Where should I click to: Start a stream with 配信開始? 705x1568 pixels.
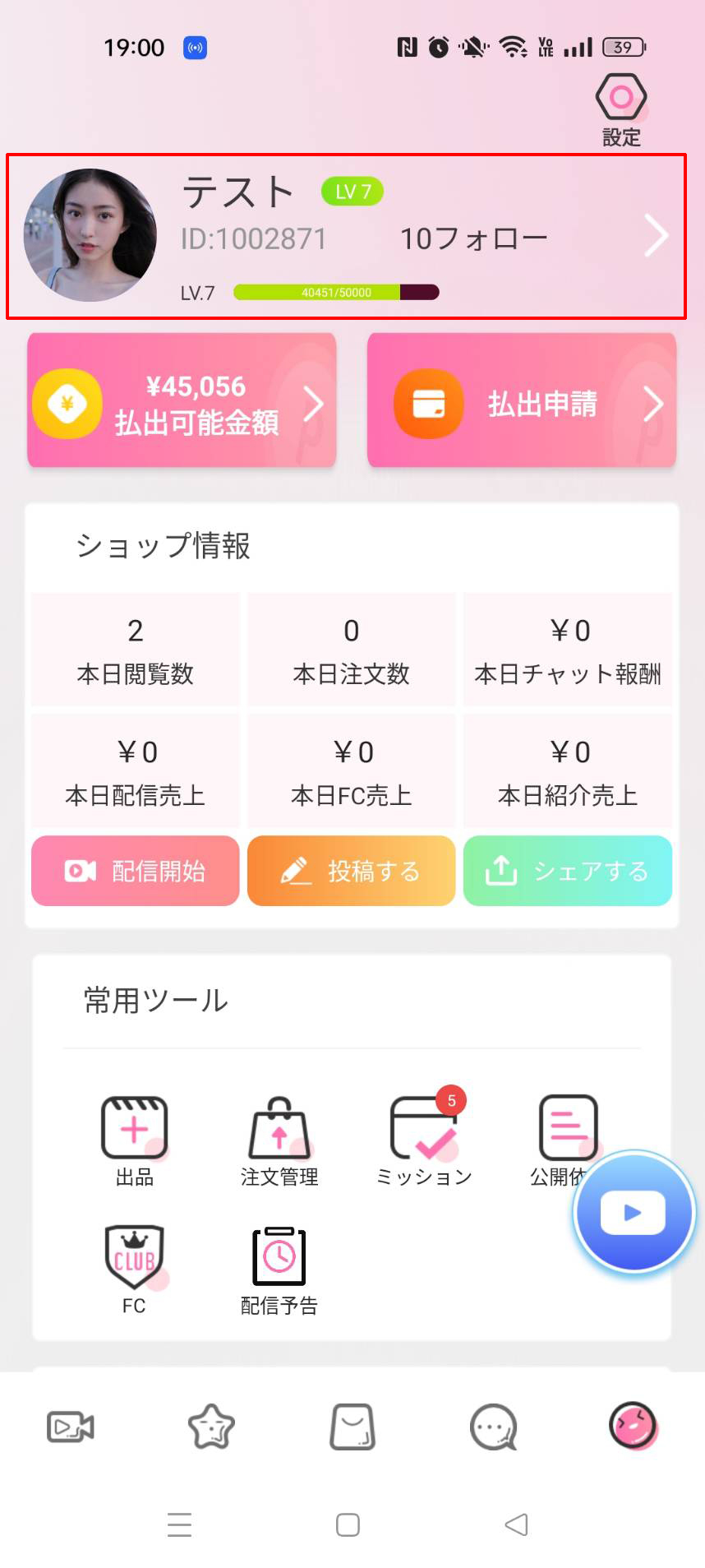coord(136,871)
